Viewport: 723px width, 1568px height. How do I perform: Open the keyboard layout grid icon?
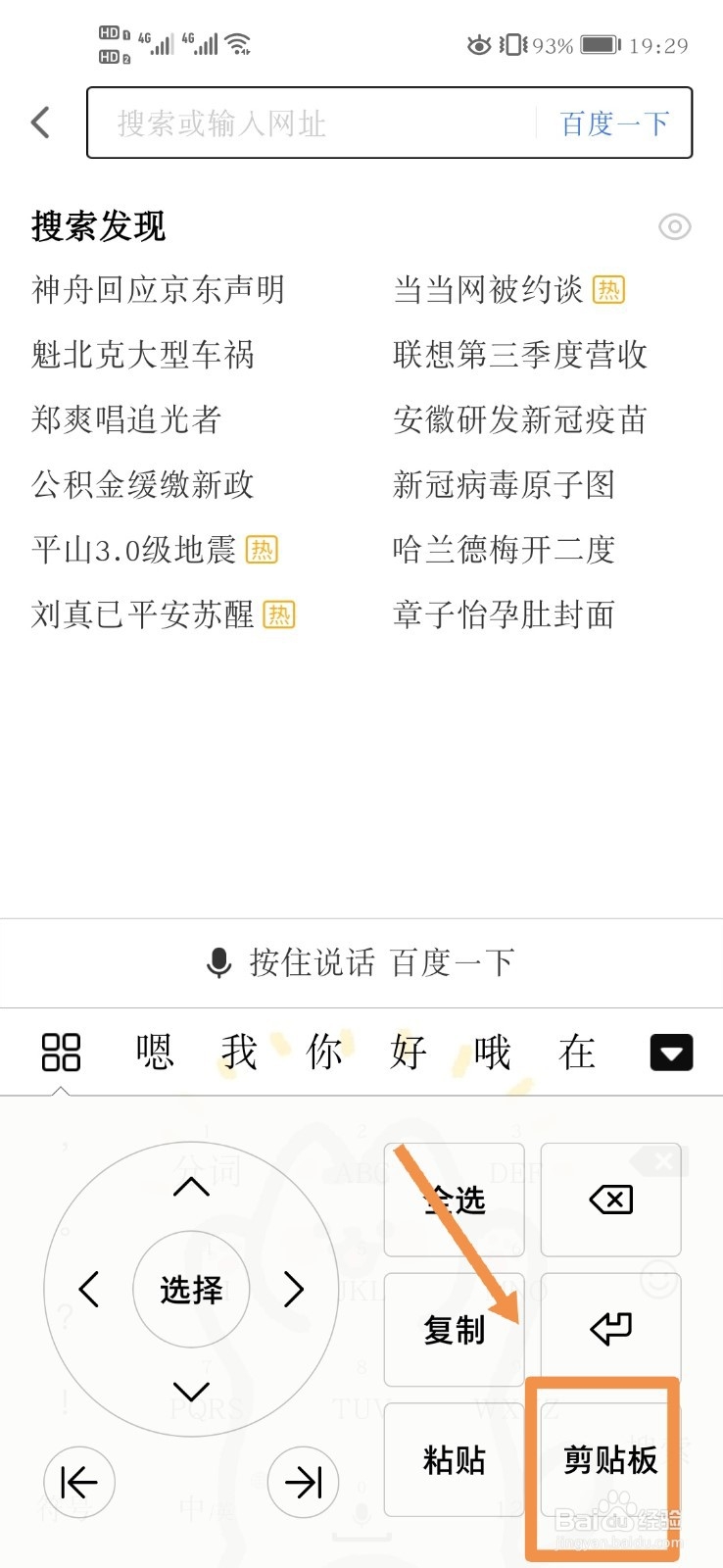(60, 1052)
